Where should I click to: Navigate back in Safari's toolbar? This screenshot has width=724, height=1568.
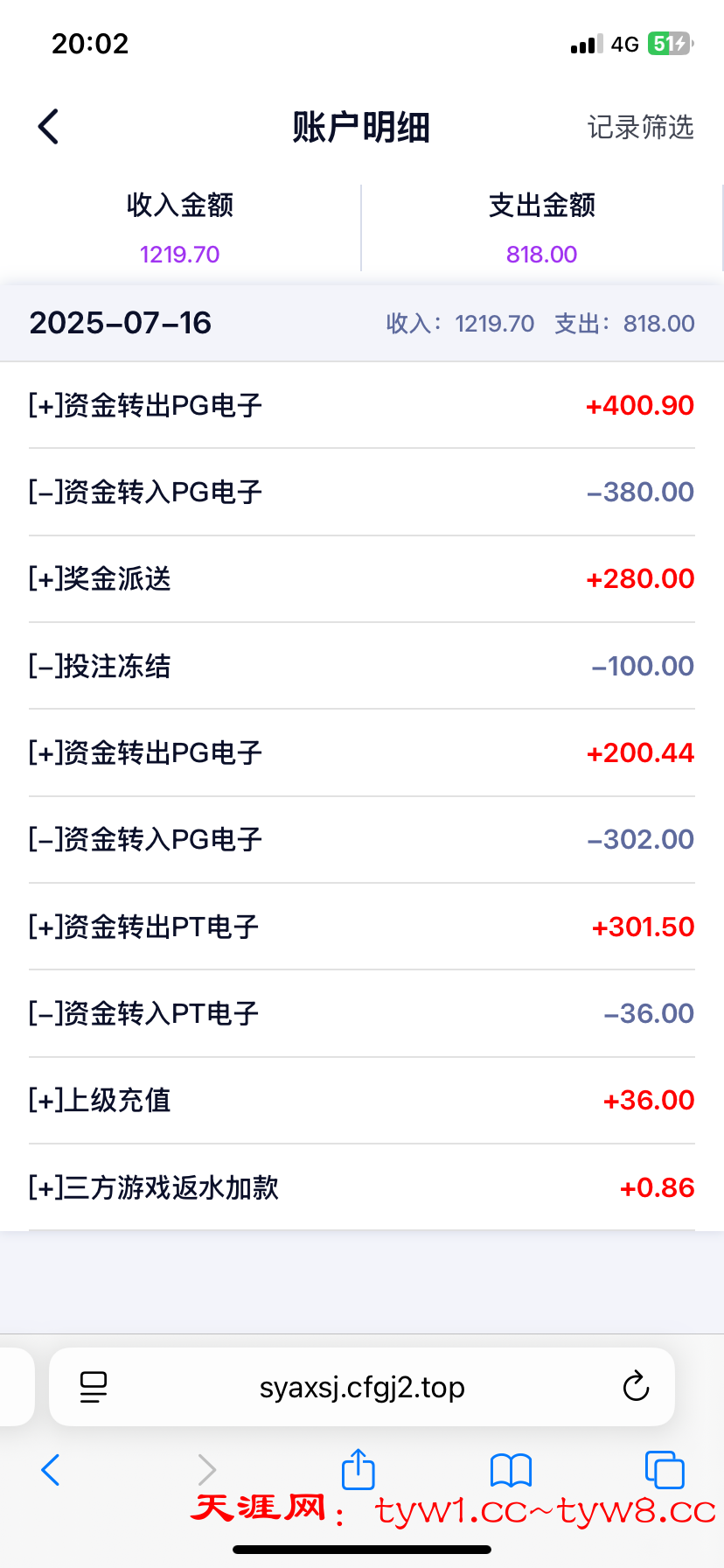[x=51, y=1470]
